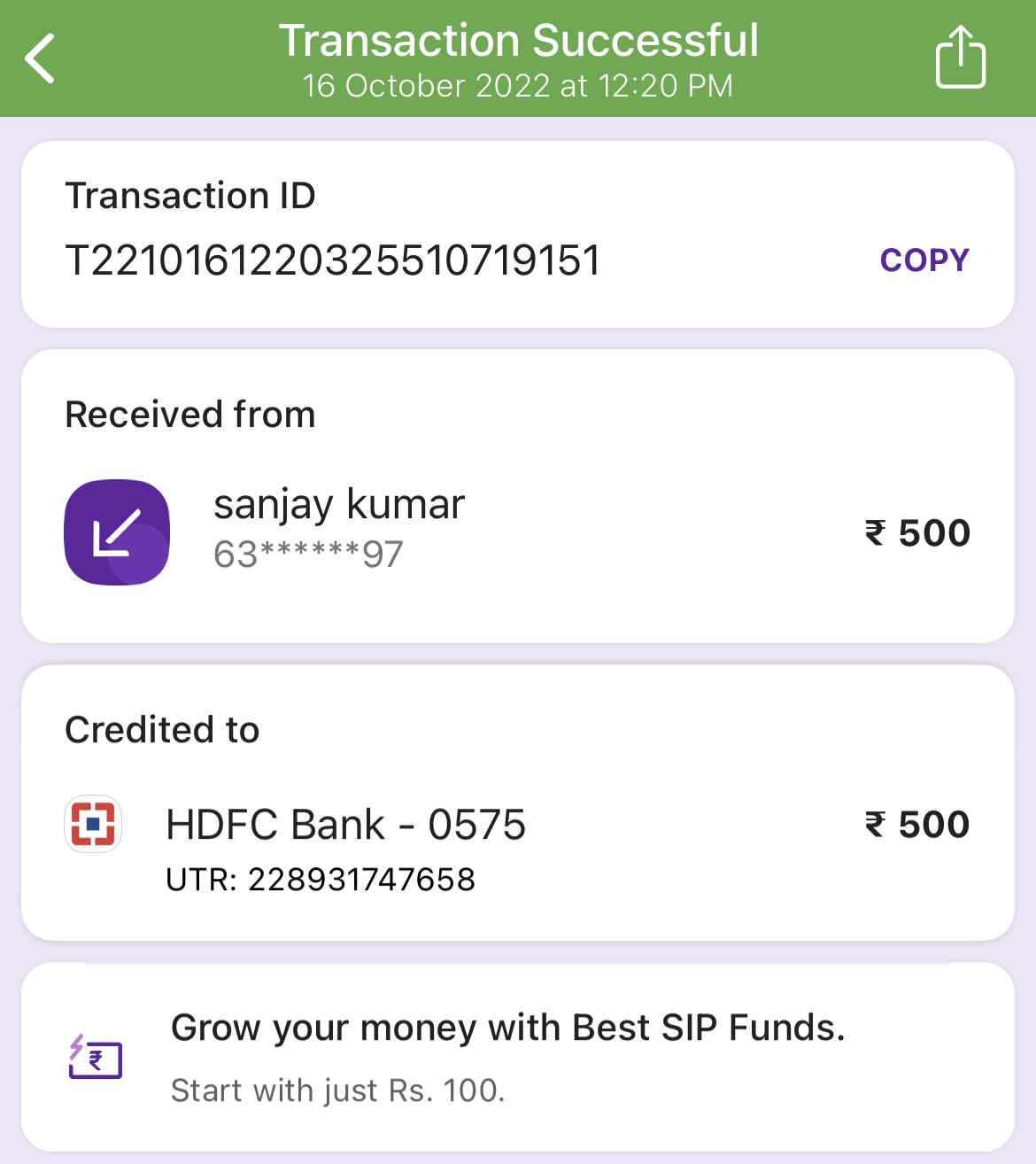Share this transaction receipt
The height and width of the screenshot is (1164, 1036).
(960, 58)
